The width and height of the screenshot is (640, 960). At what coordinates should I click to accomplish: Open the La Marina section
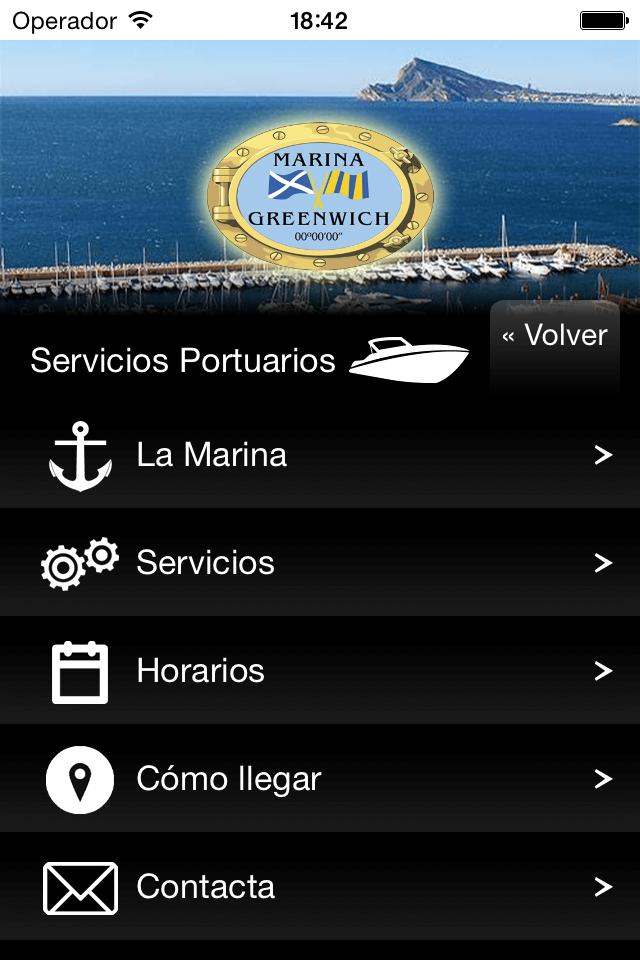(320, 456)
